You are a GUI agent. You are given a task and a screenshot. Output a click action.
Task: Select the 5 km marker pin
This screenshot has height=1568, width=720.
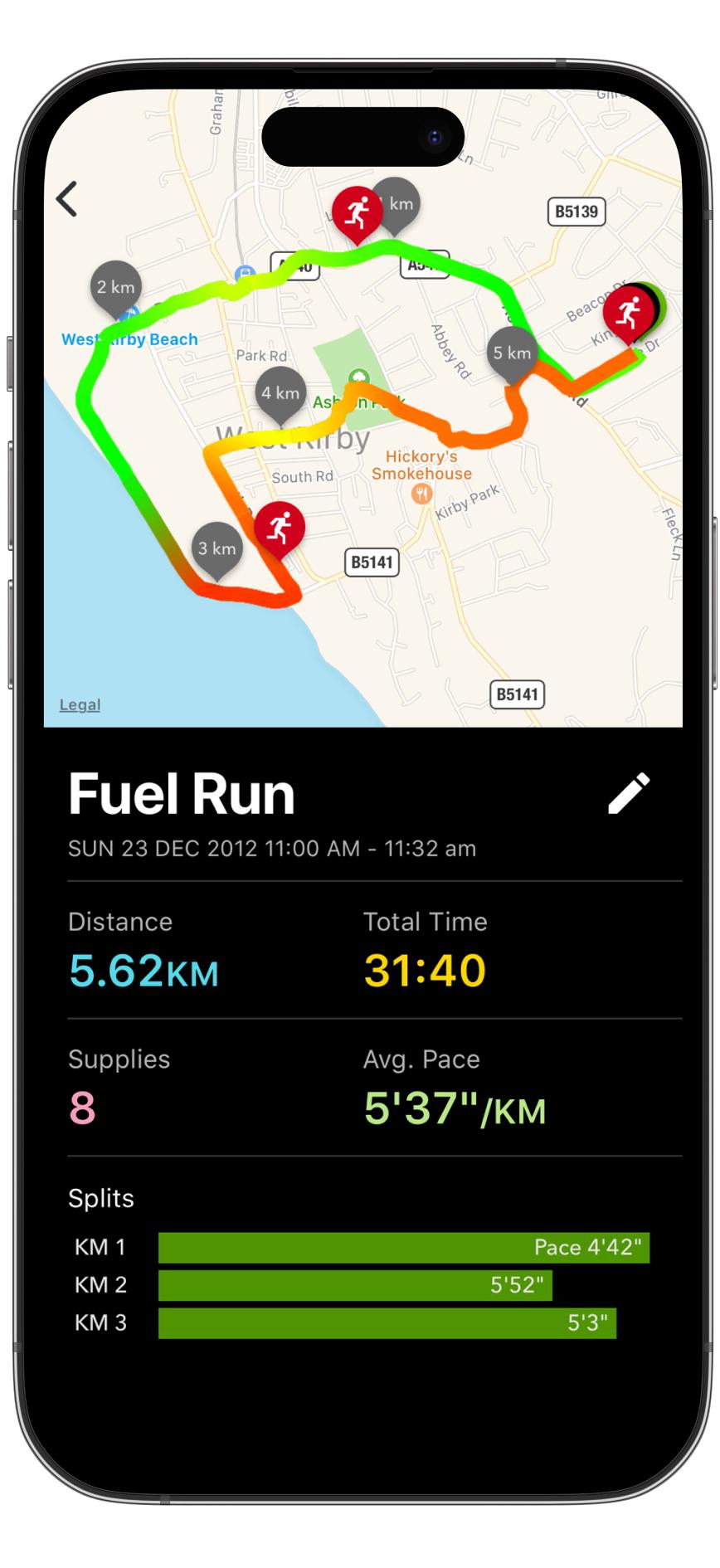[512, 353]
